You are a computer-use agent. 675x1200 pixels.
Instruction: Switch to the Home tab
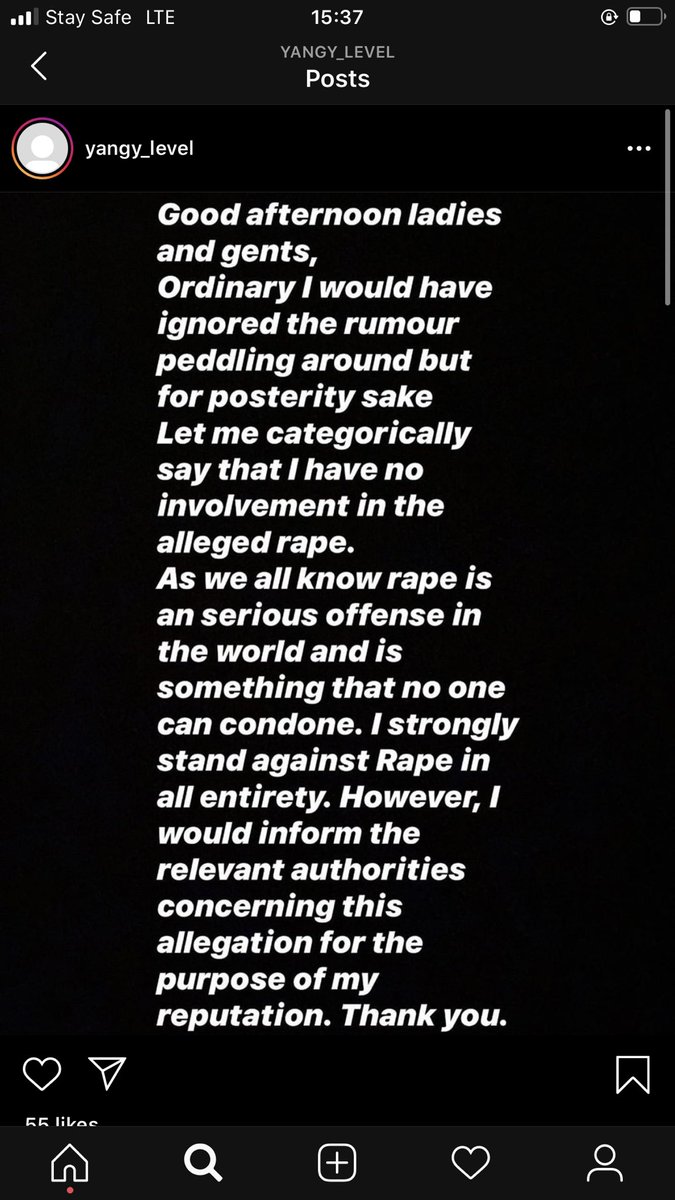69,1162
